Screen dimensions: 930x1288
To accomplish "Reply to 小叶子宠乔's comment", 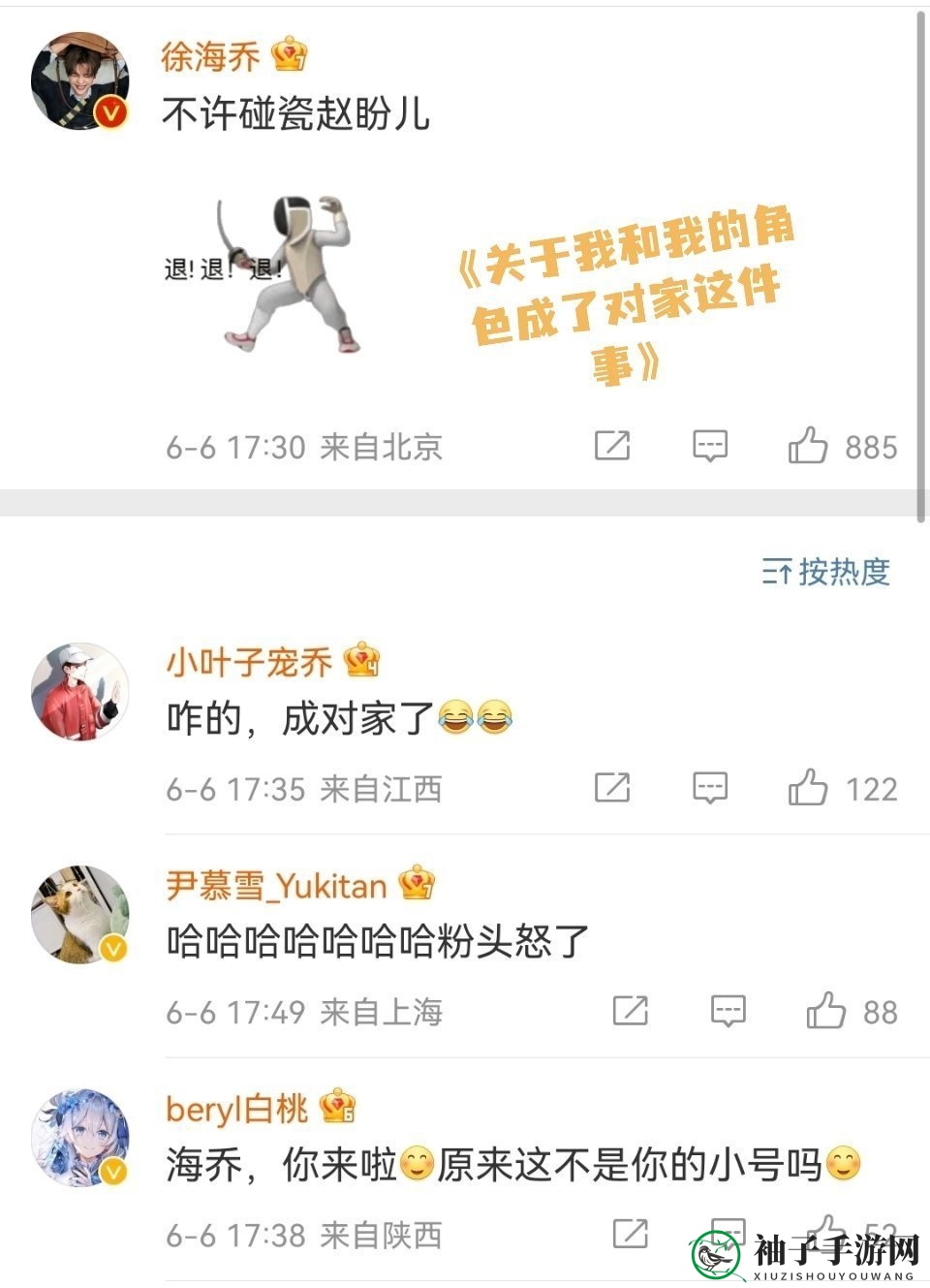I will 710,788.
